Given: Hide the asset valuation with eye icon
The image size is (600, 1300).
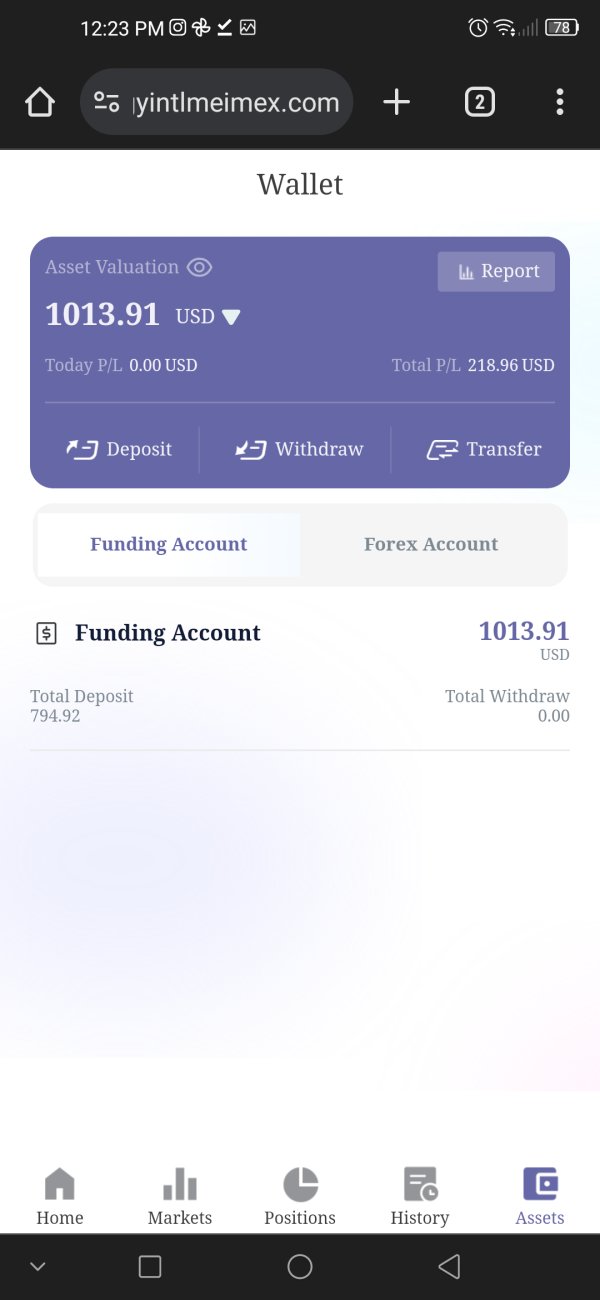Looking at the screenshot, I should [200, 267].
